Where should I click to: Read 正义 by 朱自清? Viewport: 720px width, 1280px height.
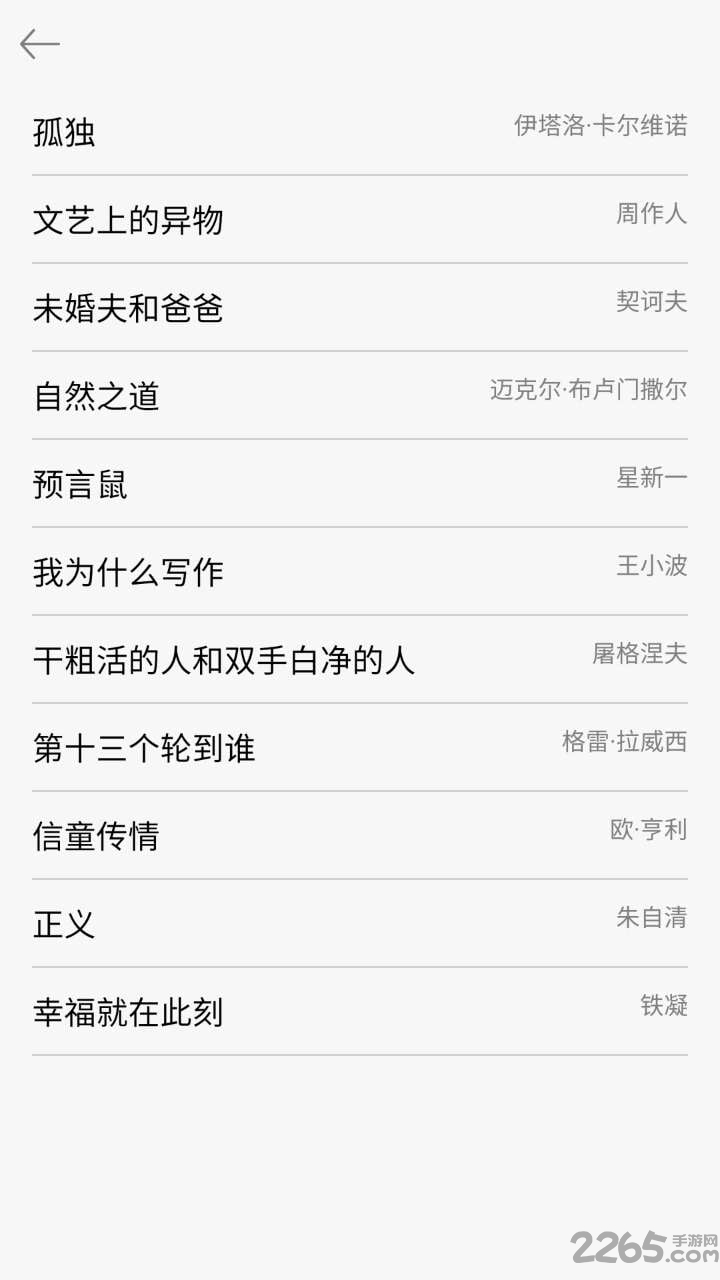(64, 924)
